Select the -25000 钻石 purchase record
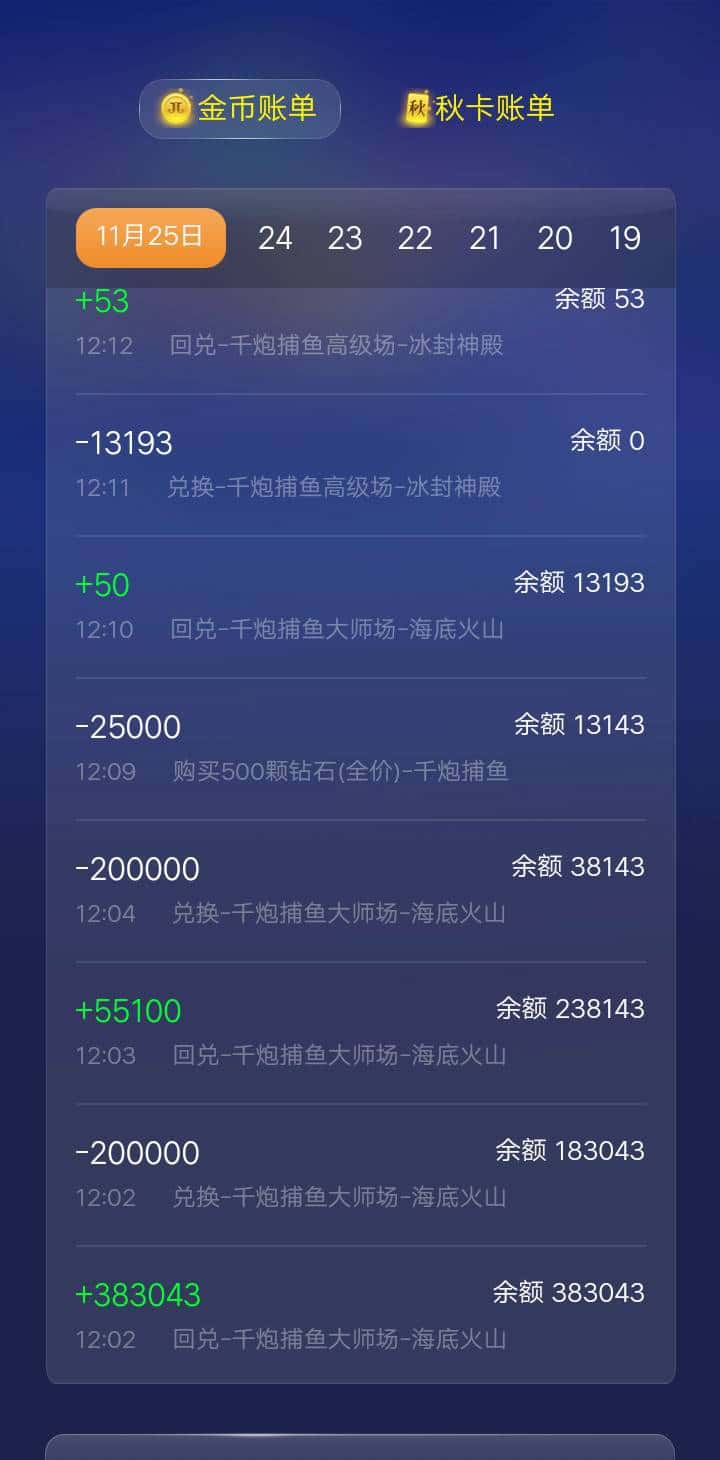Viewport: 720px width, 1460px height. click(x=360, y=747)
